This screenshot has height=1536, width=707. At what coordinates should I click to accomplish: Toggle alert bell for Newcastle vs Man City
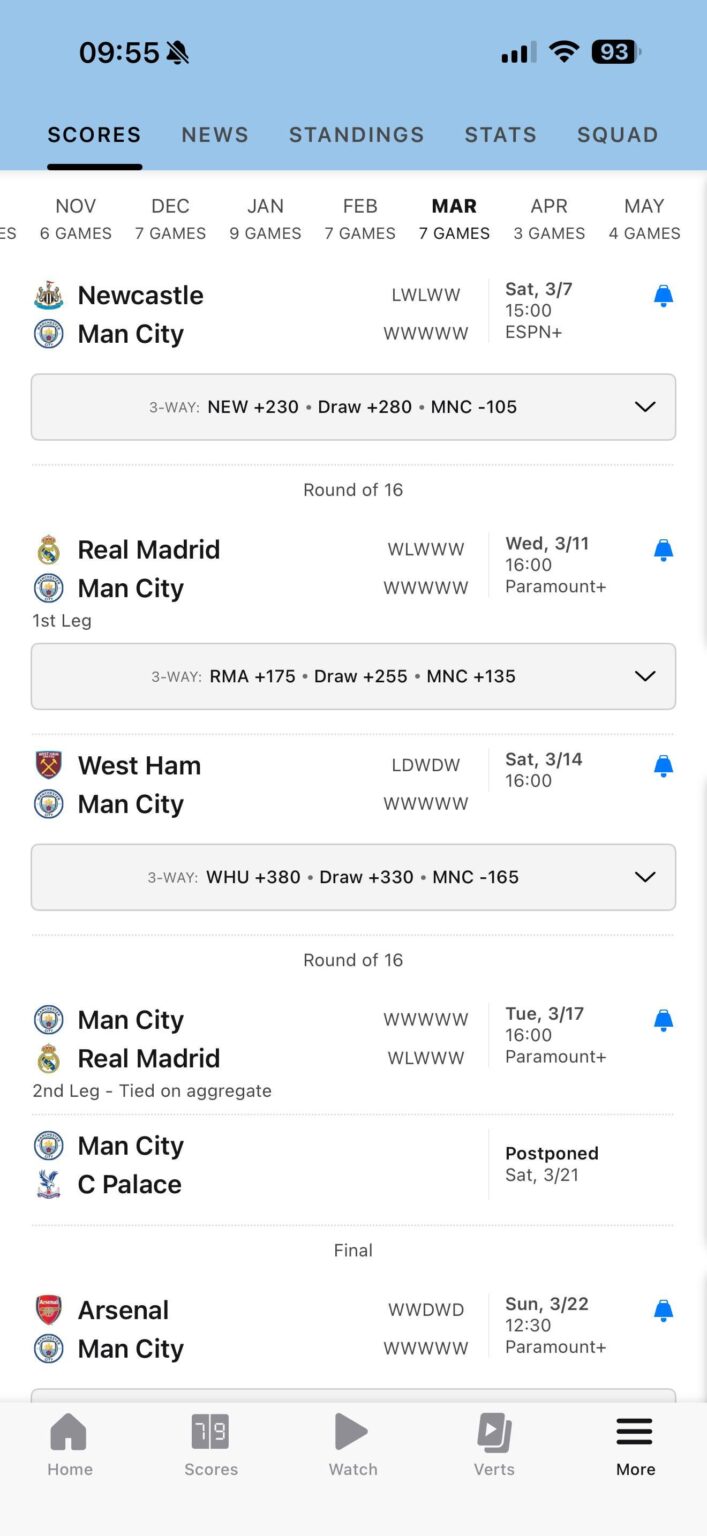(663, 295)
